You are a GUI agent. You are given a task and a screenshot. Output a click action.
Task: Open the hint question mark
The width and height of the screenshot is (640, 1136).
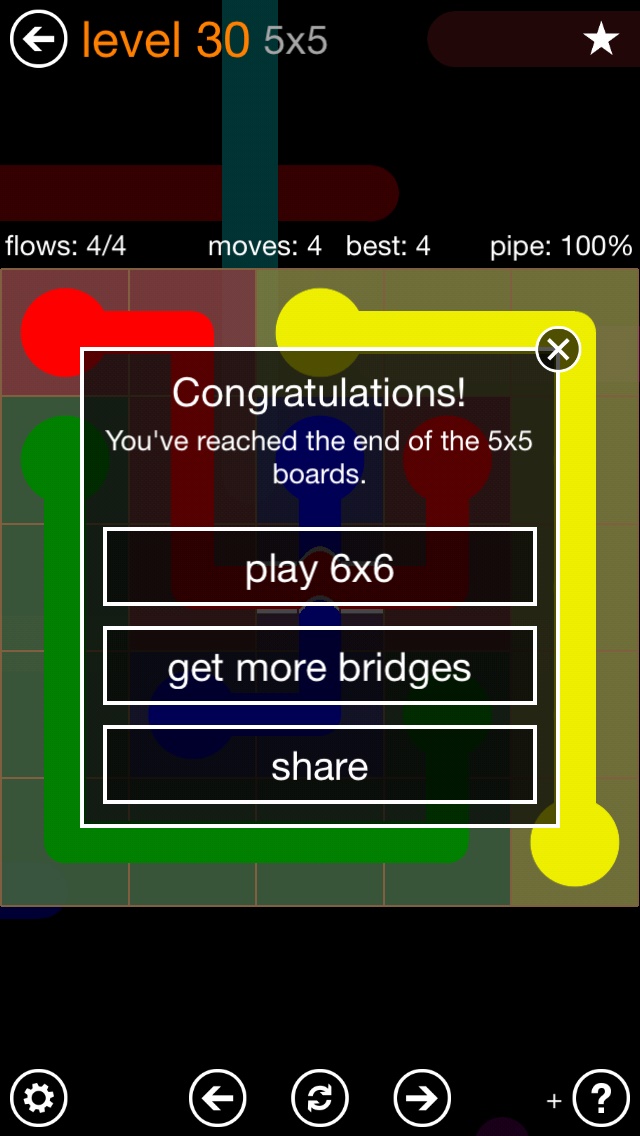[x=601, y=1098]
